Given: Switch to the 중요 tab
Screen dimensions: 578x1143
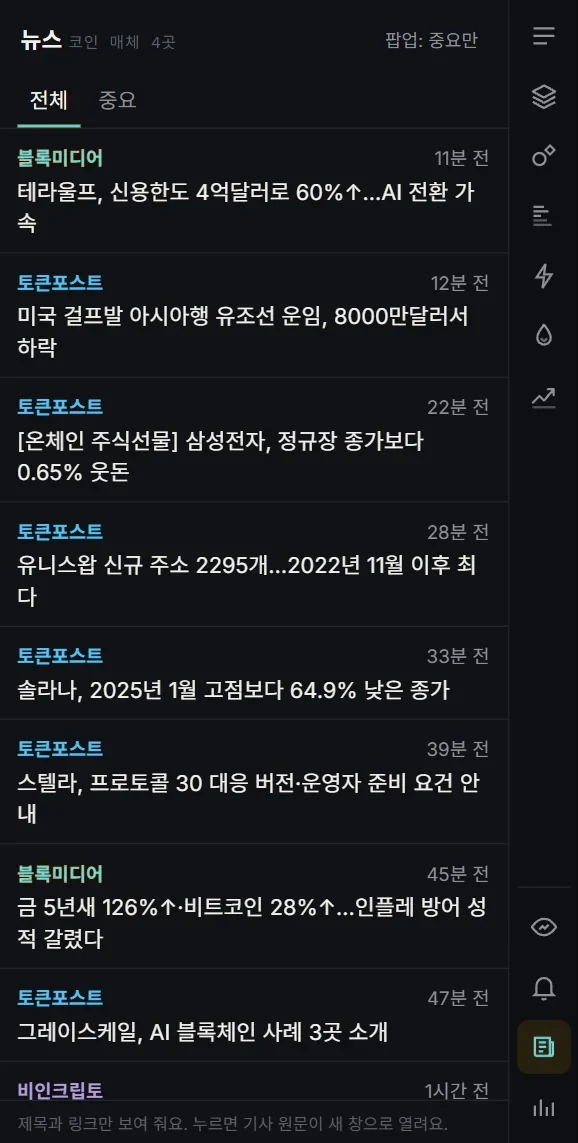Looking at the screenshot, I should (x=117, y=100).
